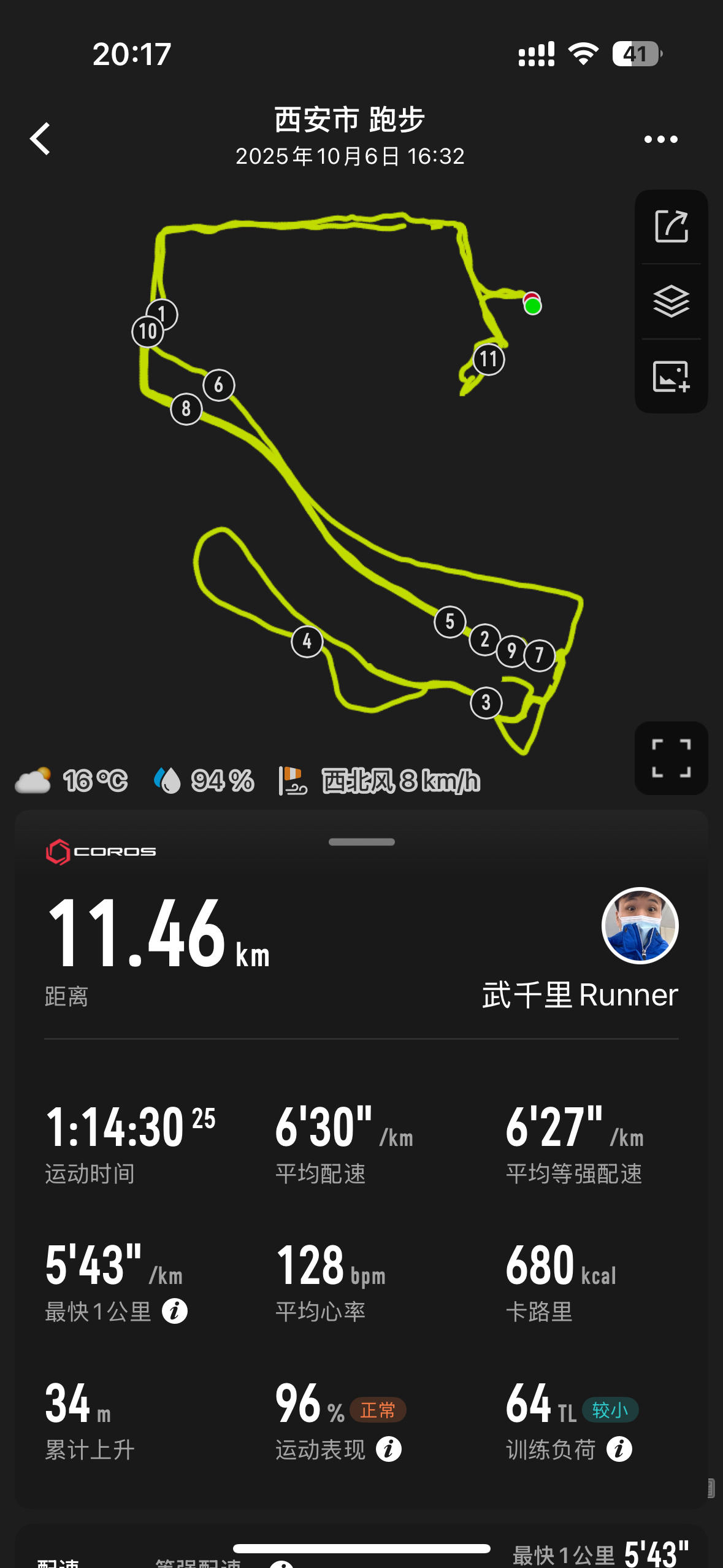Add a photo to the activity
This screenshot has width=723, height=1568.
coord(671,376)
